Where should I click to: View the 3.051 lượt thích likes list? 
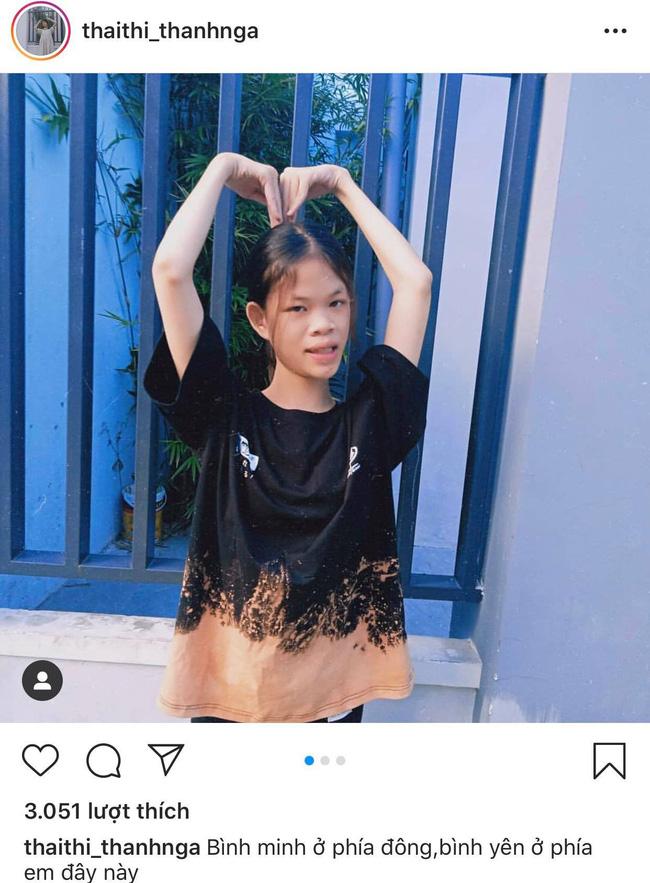tap(106, 811)
